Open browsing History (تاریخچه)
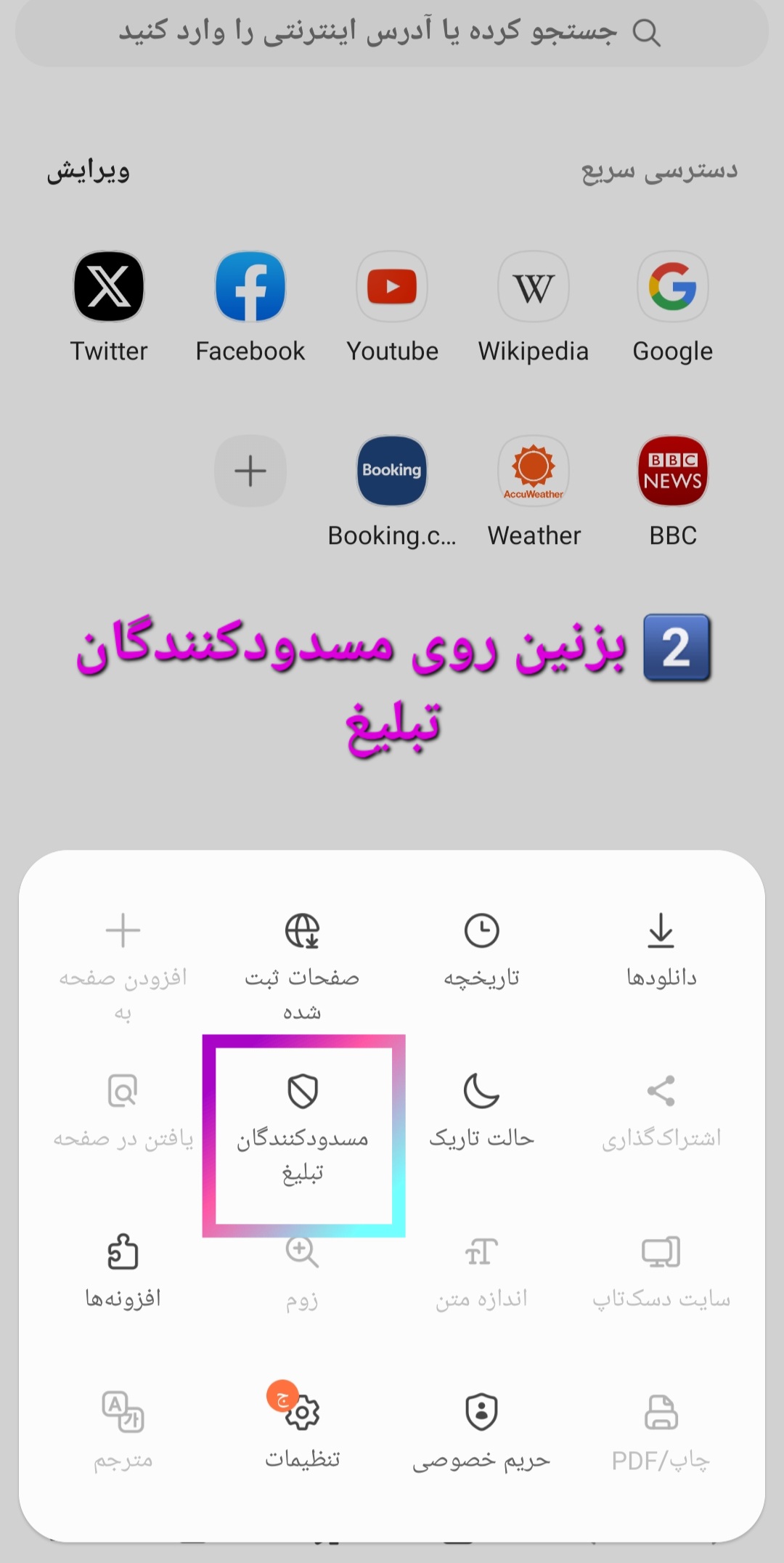The image size is (784, 1563). (x=481, y=949)
